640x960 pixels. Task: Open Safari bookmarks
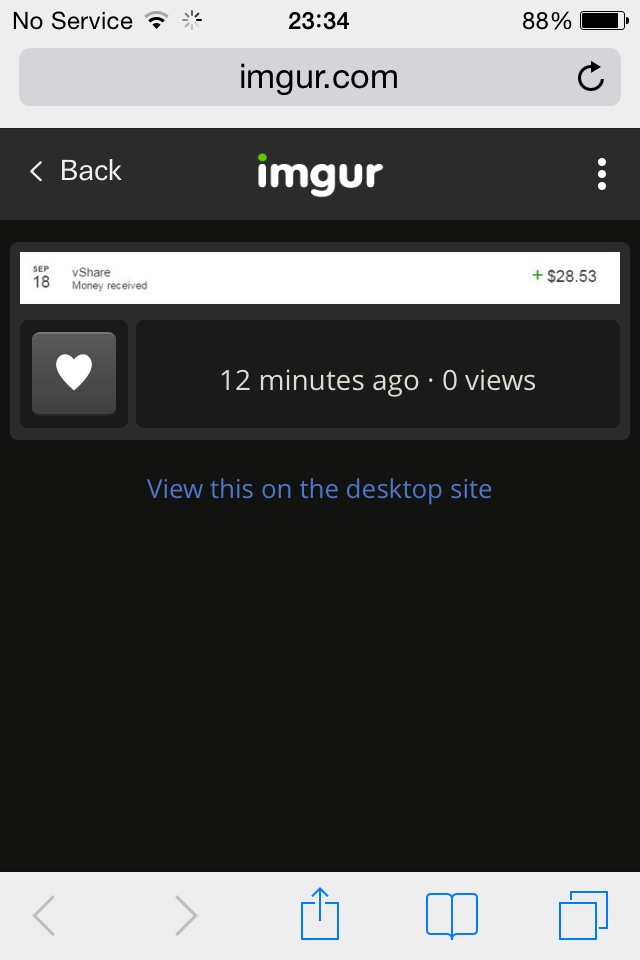pos(451,915)
